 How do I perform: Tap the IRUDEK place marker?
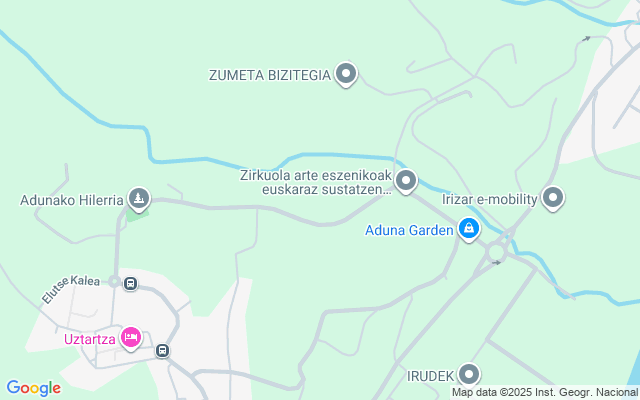[x=468, y=375]
